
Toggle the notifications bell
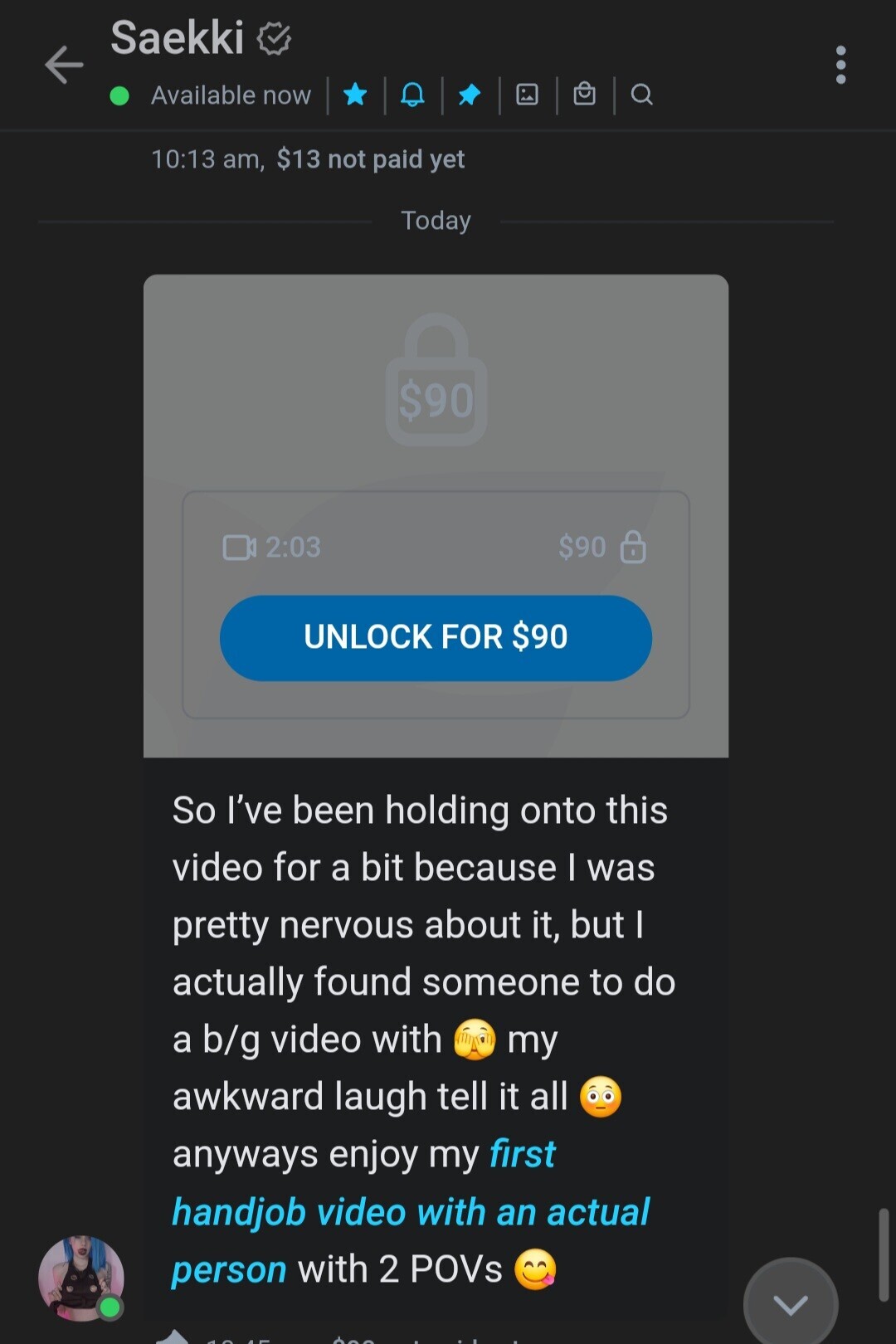412,95
